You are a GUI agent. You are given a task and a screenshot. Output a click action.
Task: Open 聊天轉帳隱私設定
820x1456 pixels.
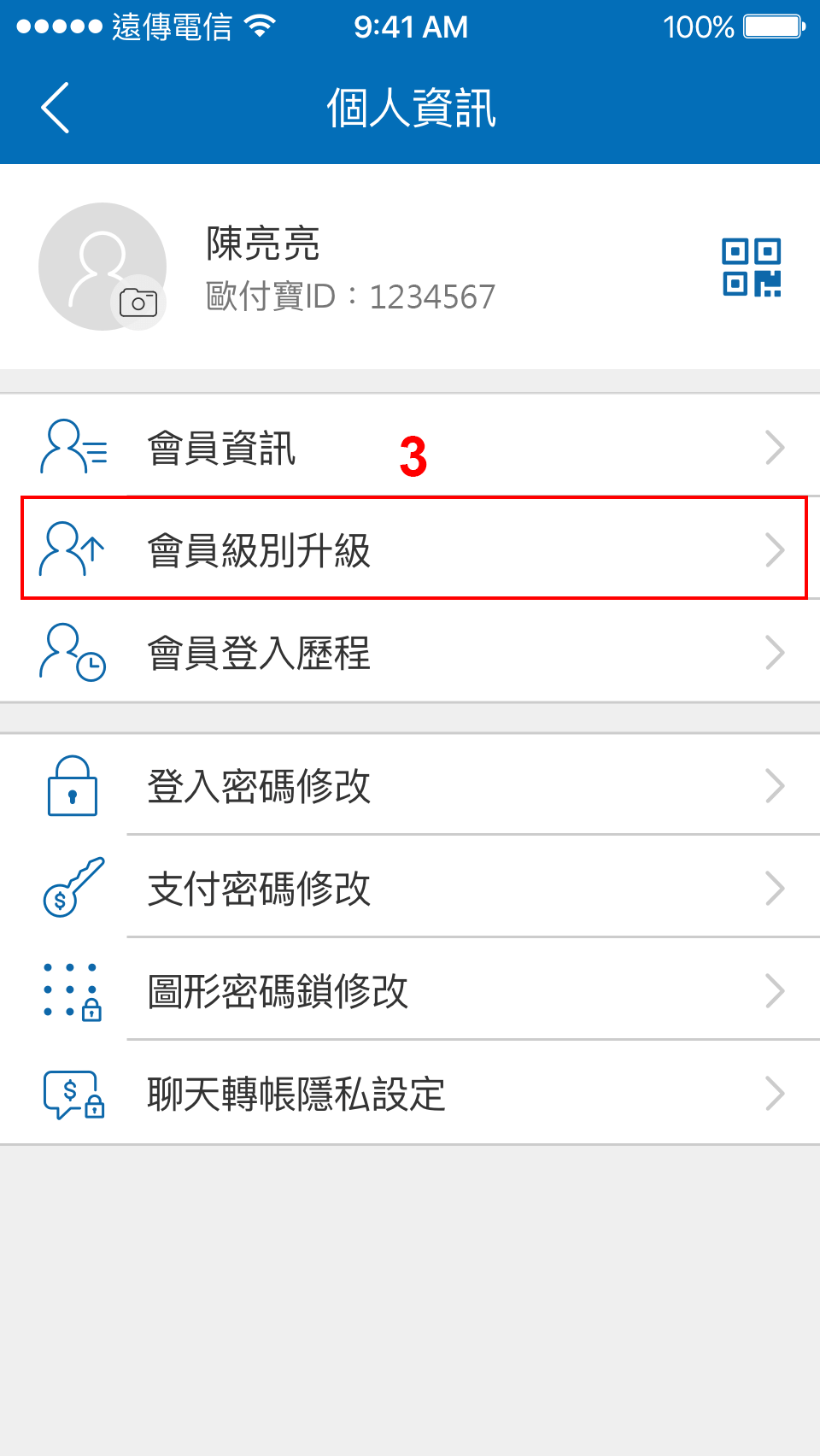[x=410, y=1093]
